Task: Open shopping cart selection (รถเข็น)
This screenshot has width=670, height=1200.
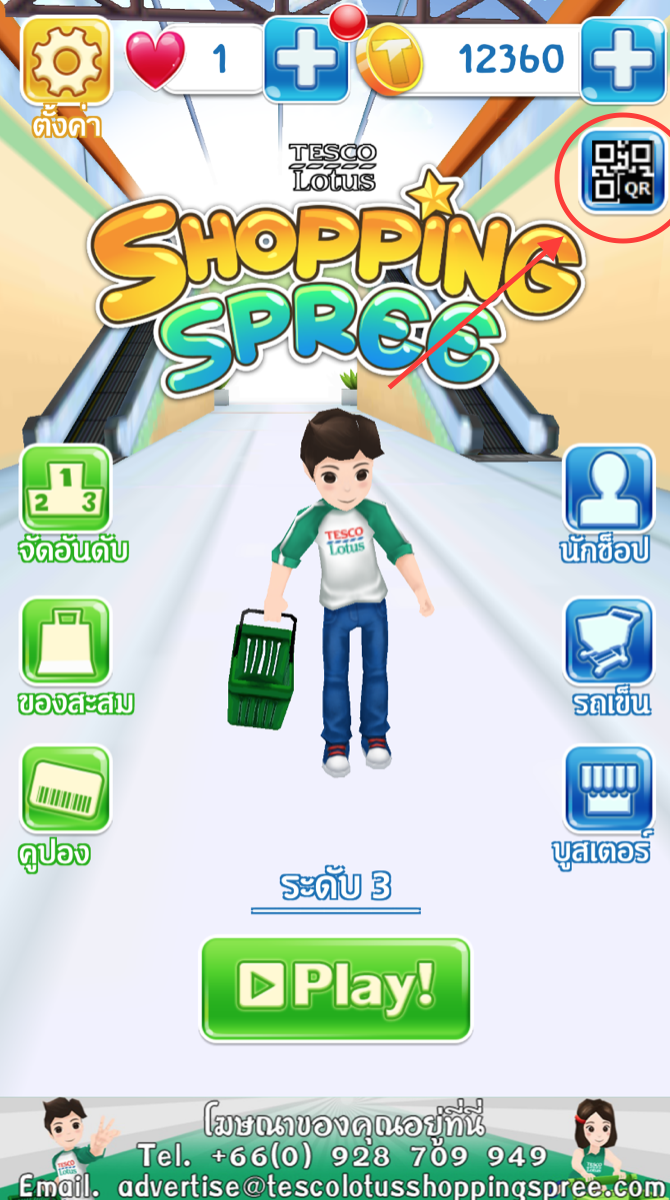Action: [608, 642]
